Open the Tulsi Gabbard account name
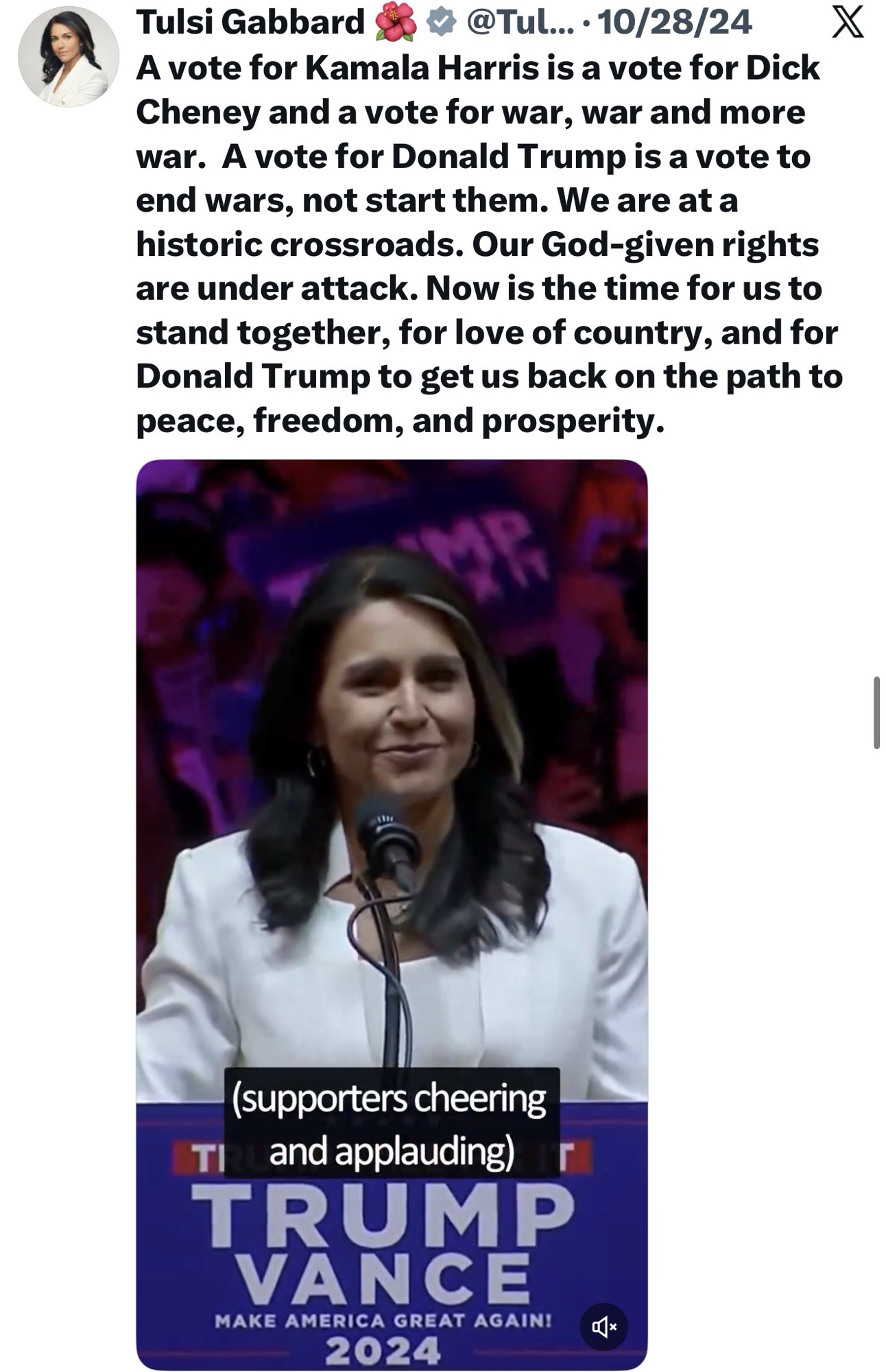Screen dimensions: 886x1372 (x=250, y=22)
